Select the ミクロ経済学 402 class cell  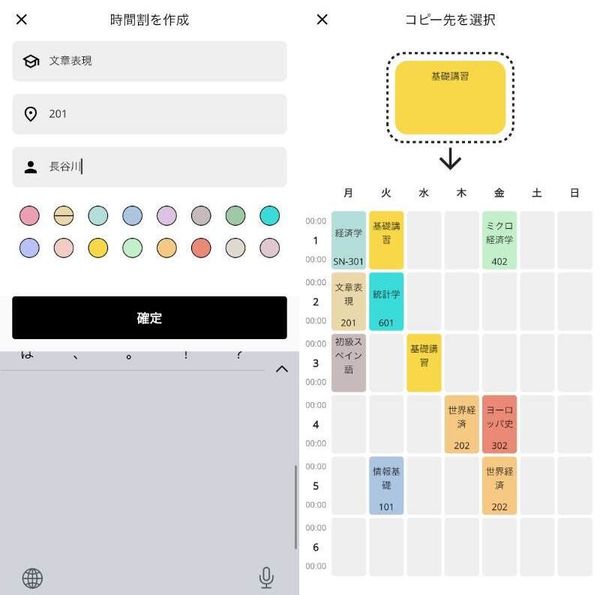pos(499,240)
